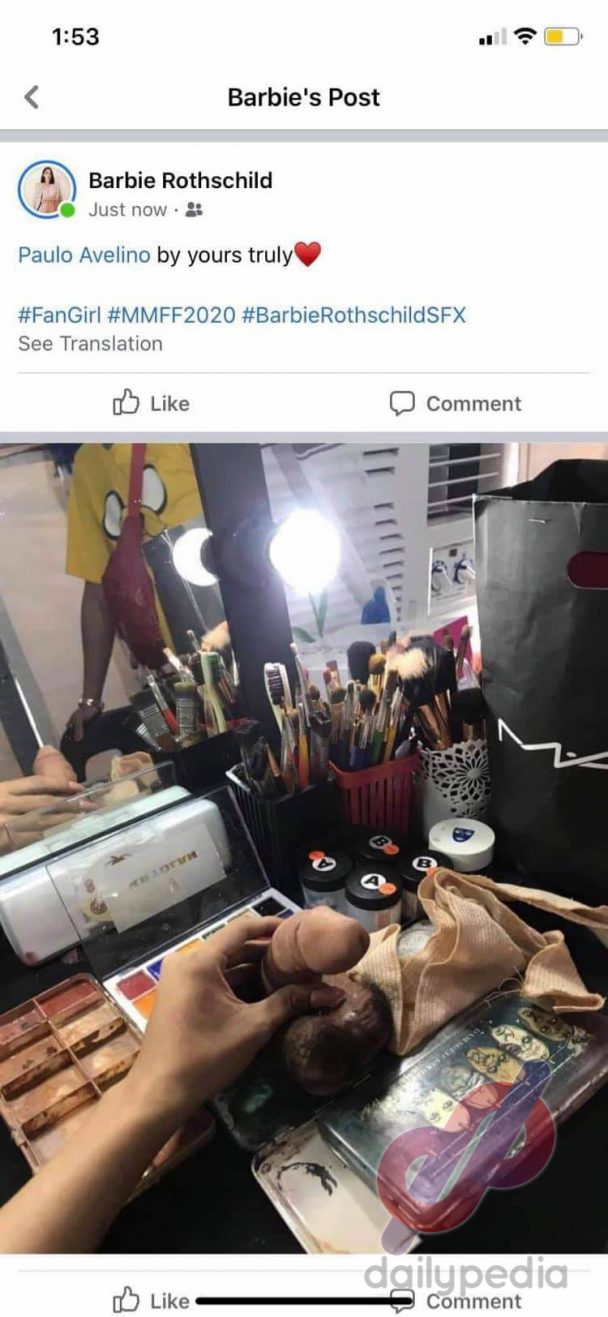Open tagged profile Paulo Avelino
Screen dimensions: 608x1317
click(x=84, y=255)
